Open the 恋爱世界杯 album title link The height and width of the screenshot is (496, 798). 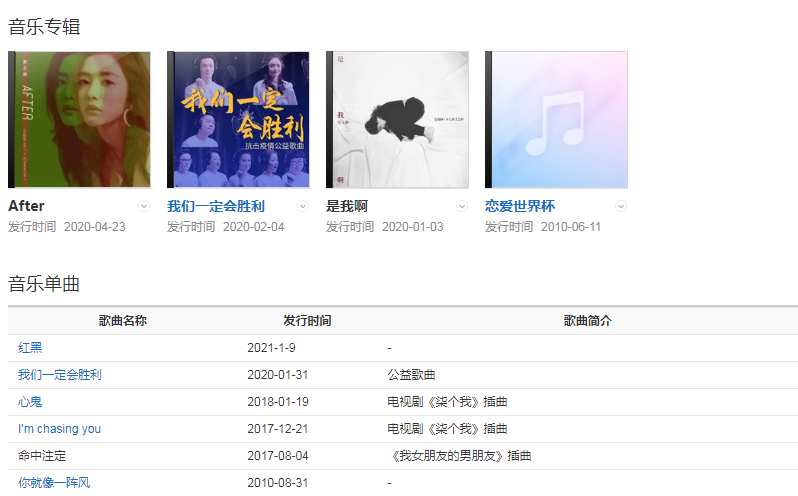tap(520, 206)
